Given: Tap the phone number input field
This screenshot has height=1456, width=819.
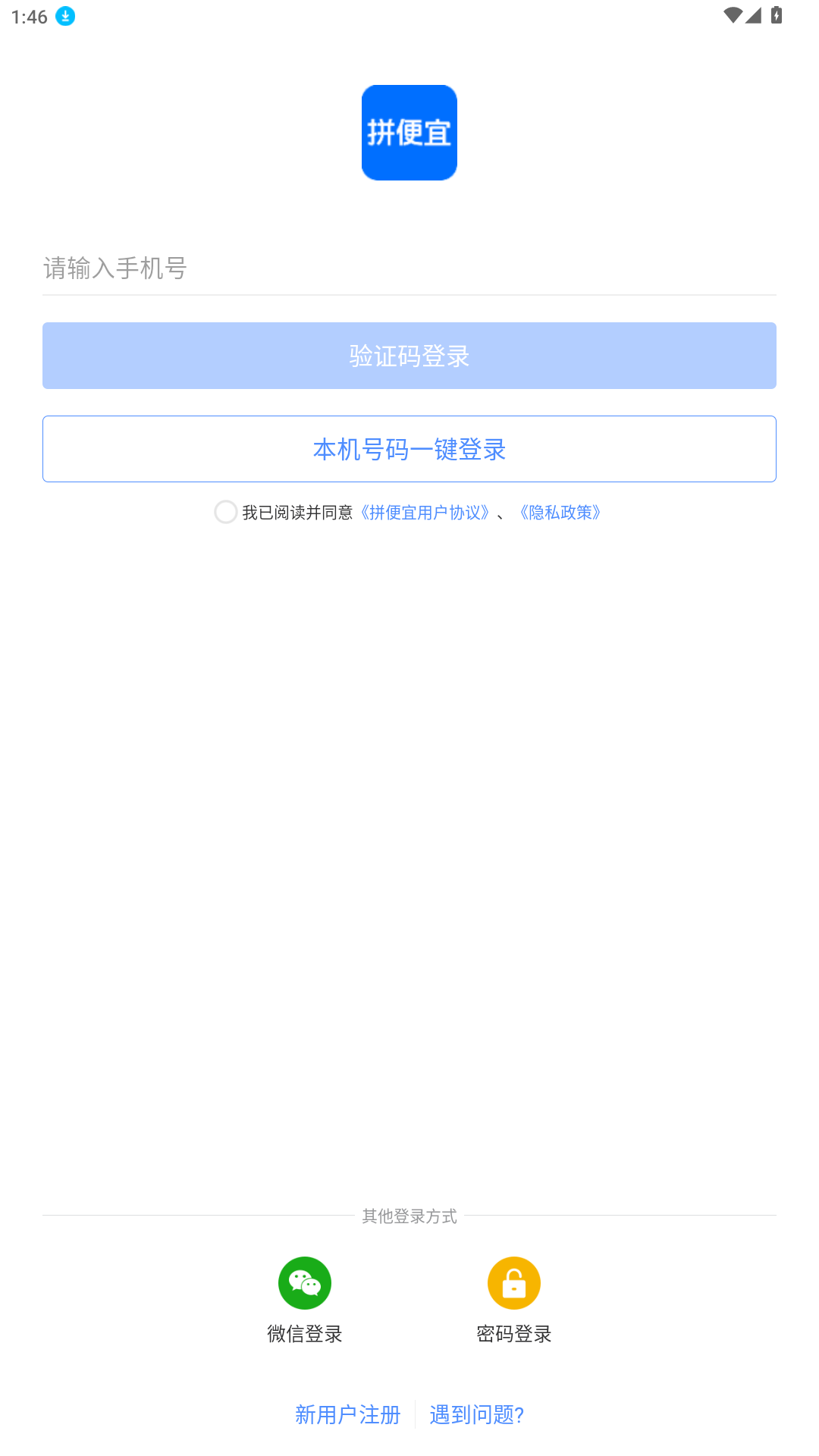Looking at the screenshot, I should (409, 268).
